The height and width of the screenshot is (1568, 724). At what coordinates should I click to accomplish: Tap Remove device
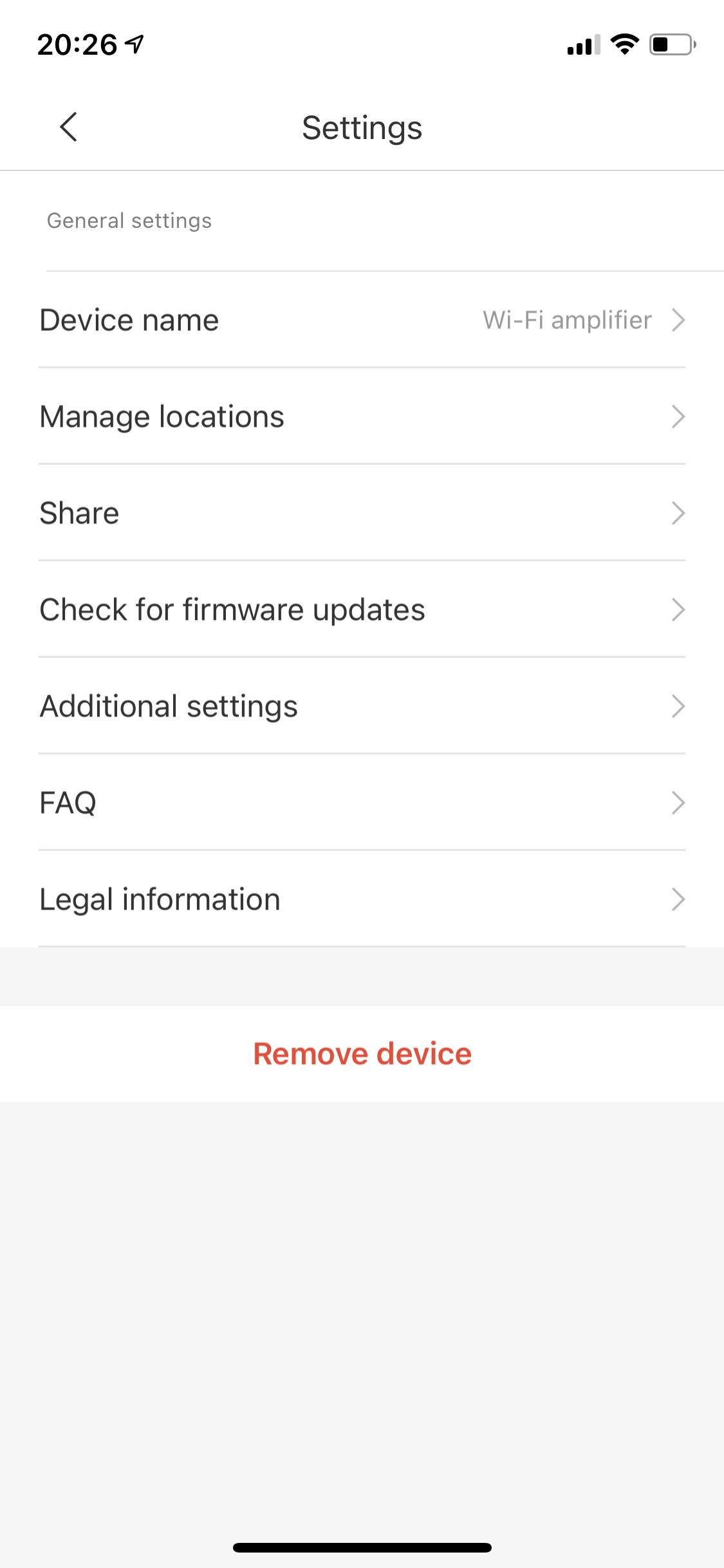pyautogui.click(x=362, y=1054)
